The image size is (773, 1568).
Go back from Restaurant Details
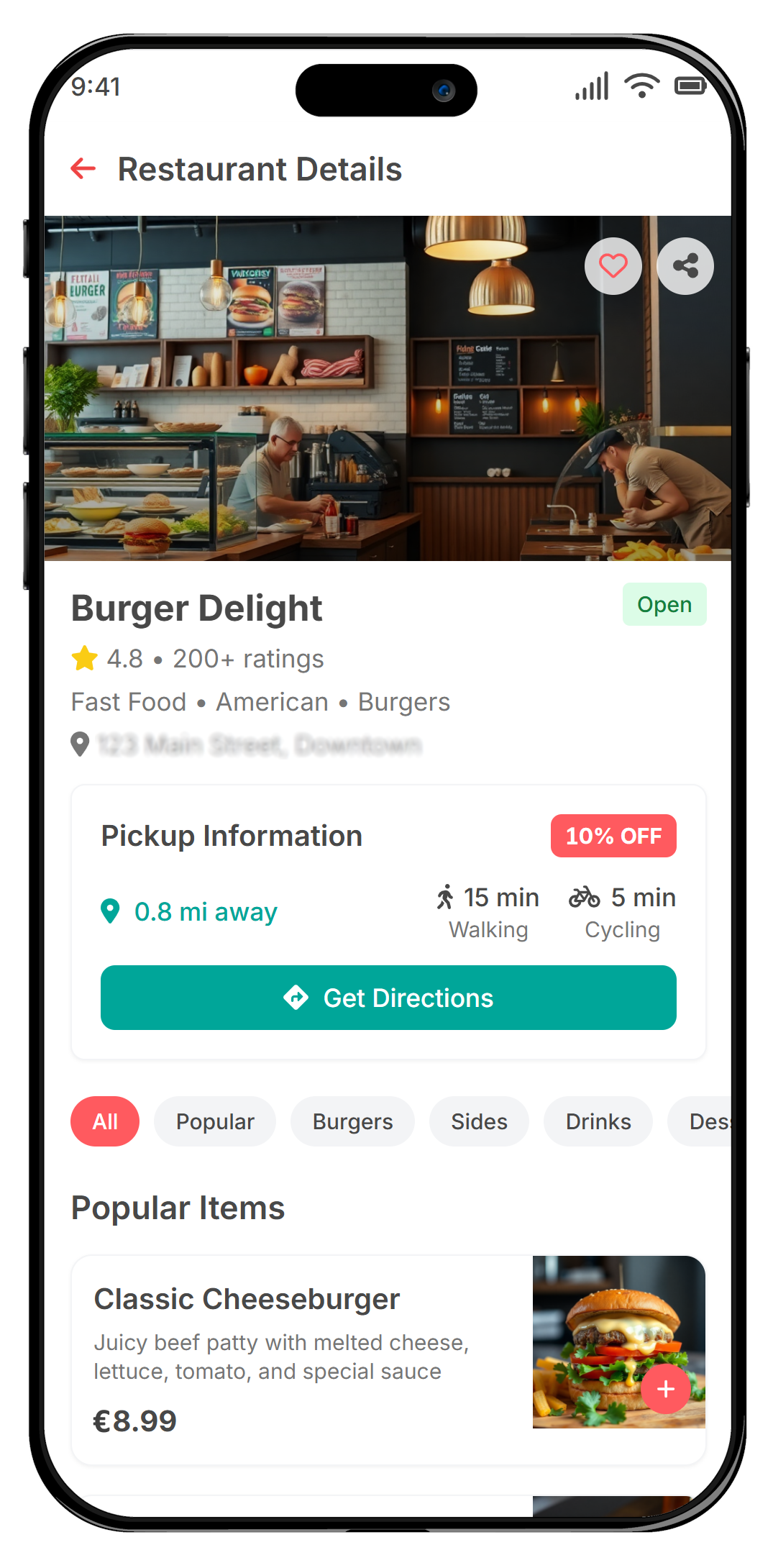(83, 169)
